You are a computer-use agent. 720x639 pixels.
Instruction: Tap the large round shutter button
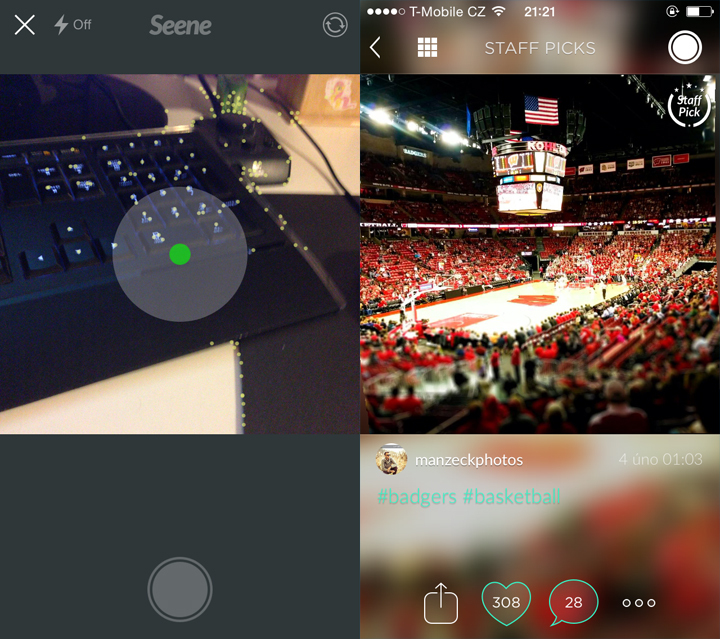180,590
